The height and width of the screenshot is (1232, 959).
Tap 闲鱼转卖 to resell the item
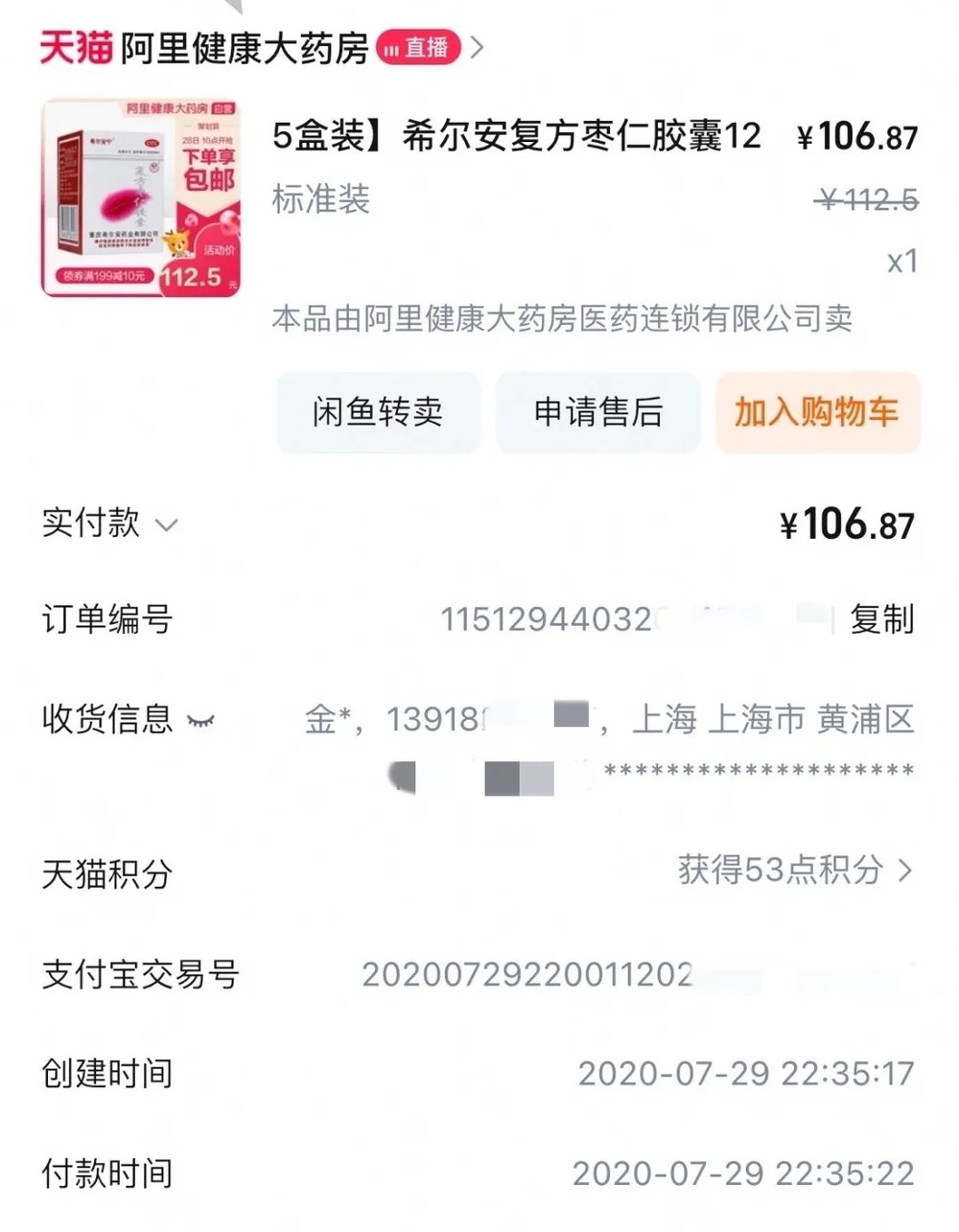378,412
